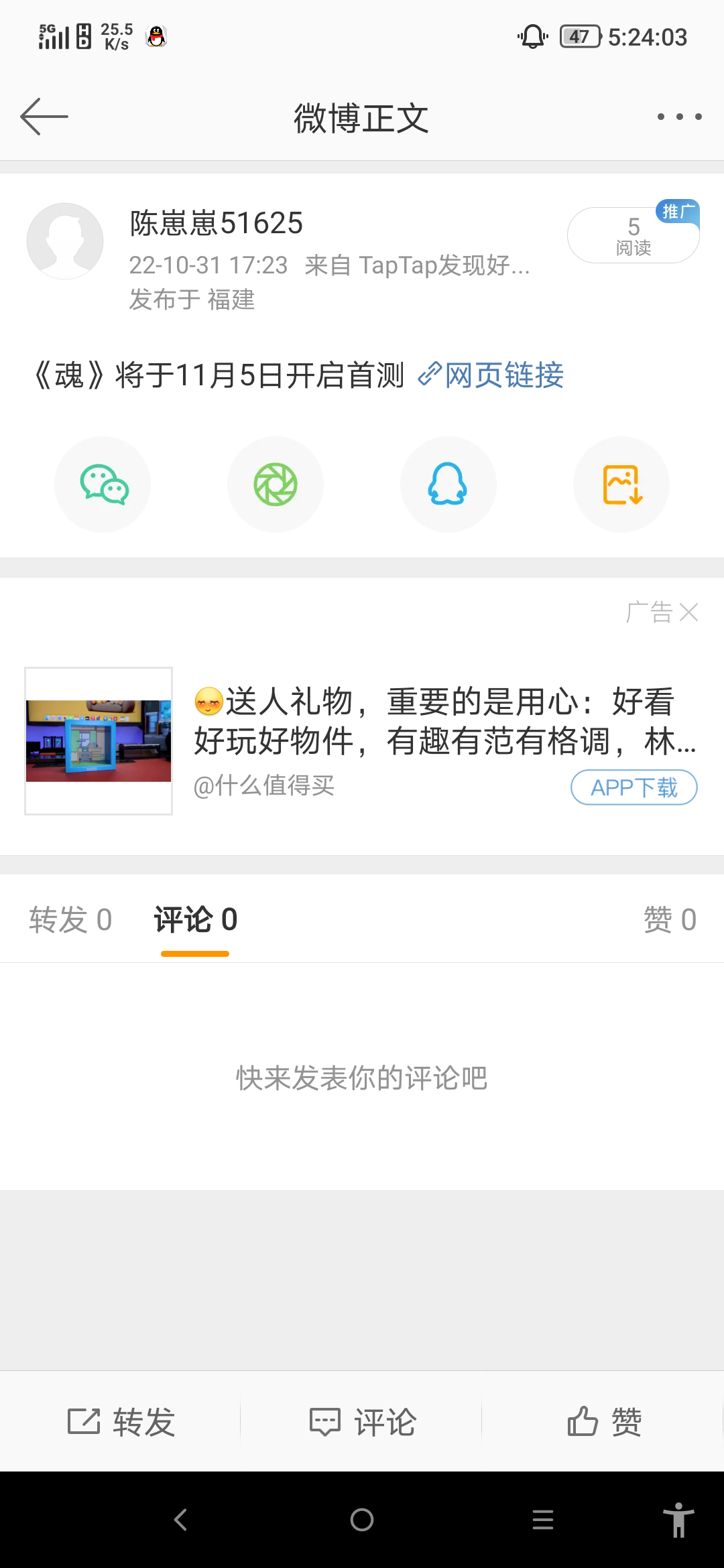724x1568 pixels.
Task: Save the post as an image
Action: point(621,484)
